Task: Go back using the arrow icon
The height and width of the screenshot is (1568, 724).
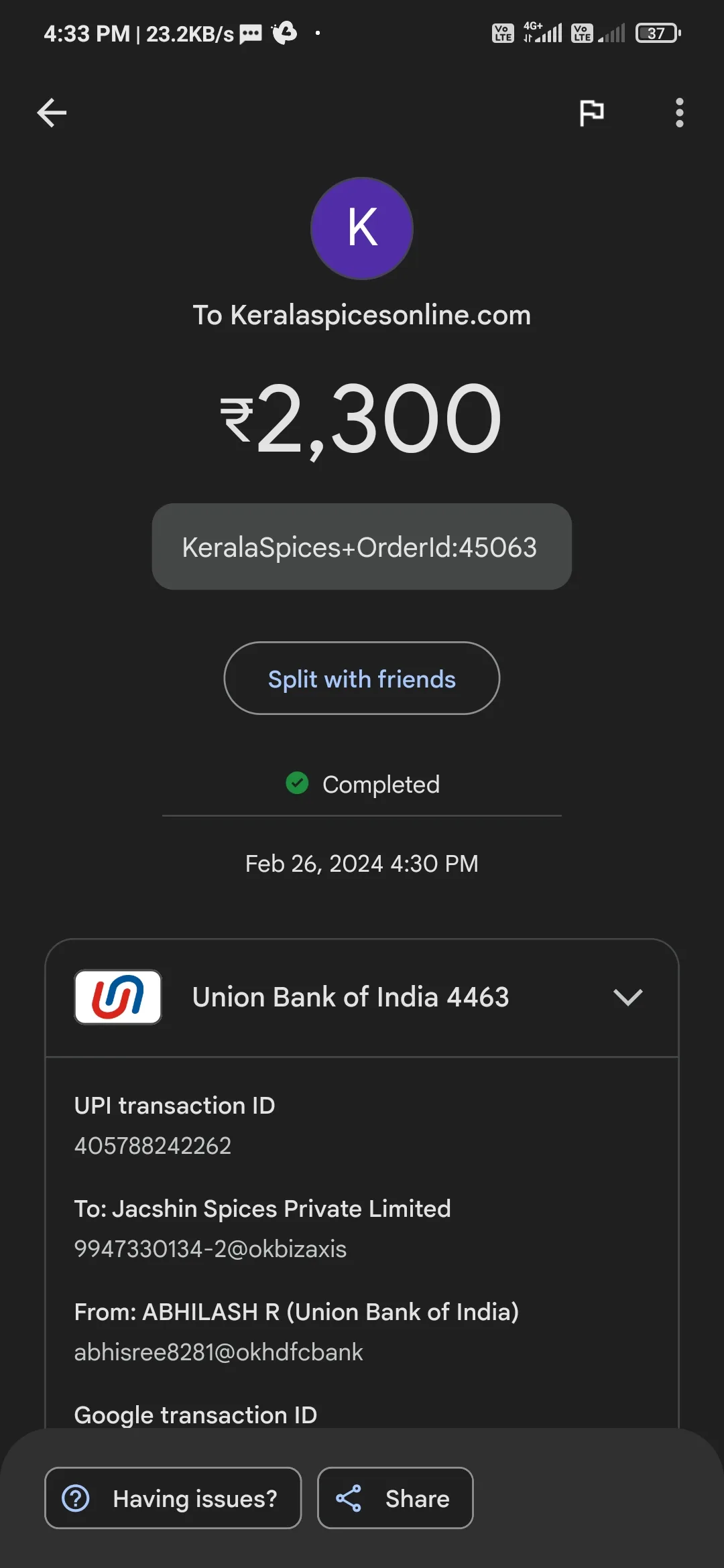Action: (x=52, y=113)
